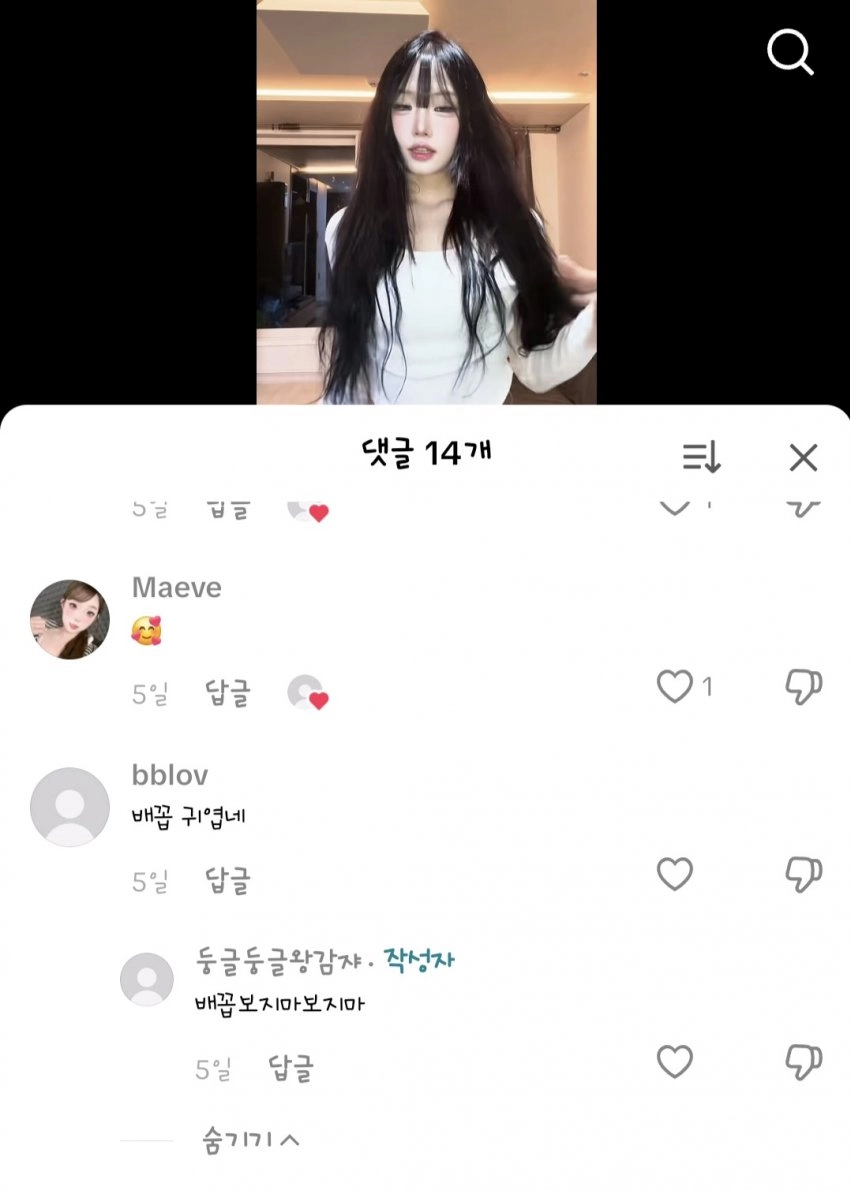Tap the video thumbnail at top
The width and height of the screenshot is (850, 1190).
tap(425, 200)
